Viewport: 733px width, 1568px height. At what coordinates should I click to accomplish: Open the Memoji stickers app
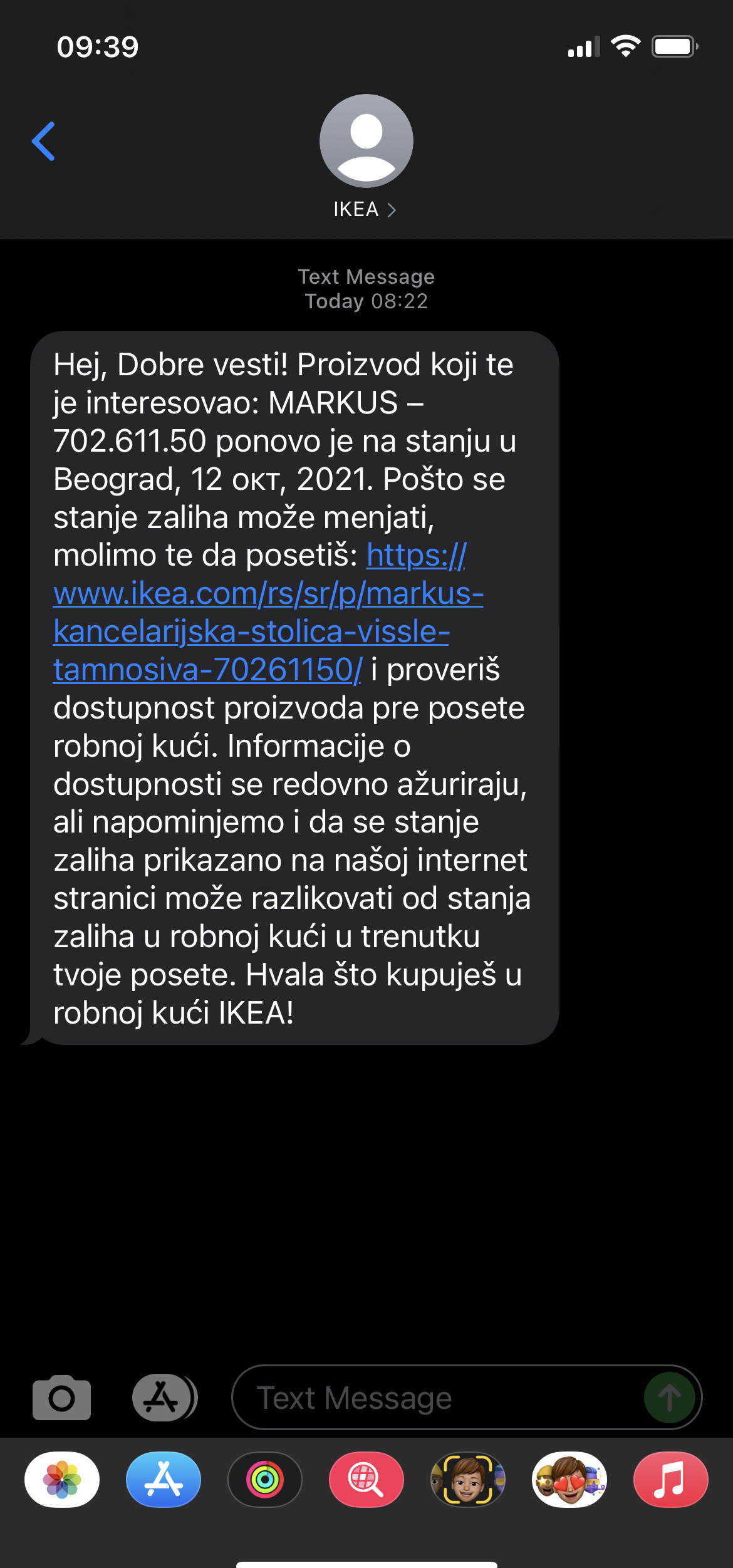pyautogui.click(x=569, y=1480)
